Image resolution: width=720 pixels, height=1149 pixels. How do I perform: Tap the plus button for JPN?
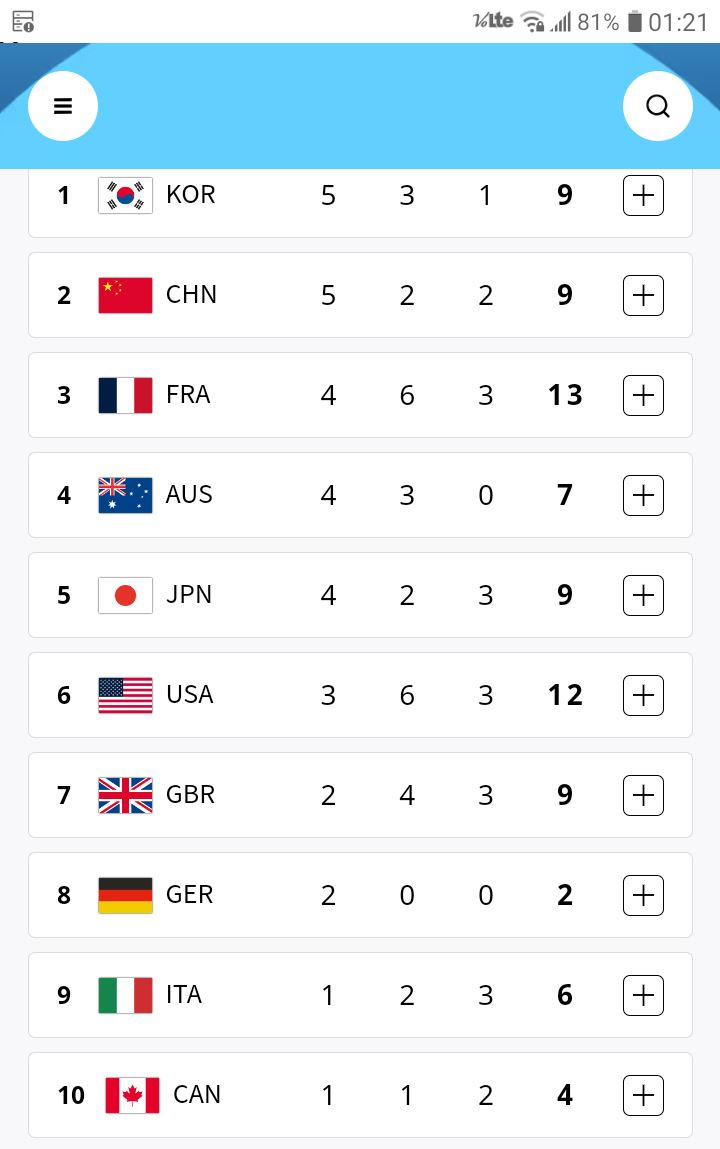643,595
